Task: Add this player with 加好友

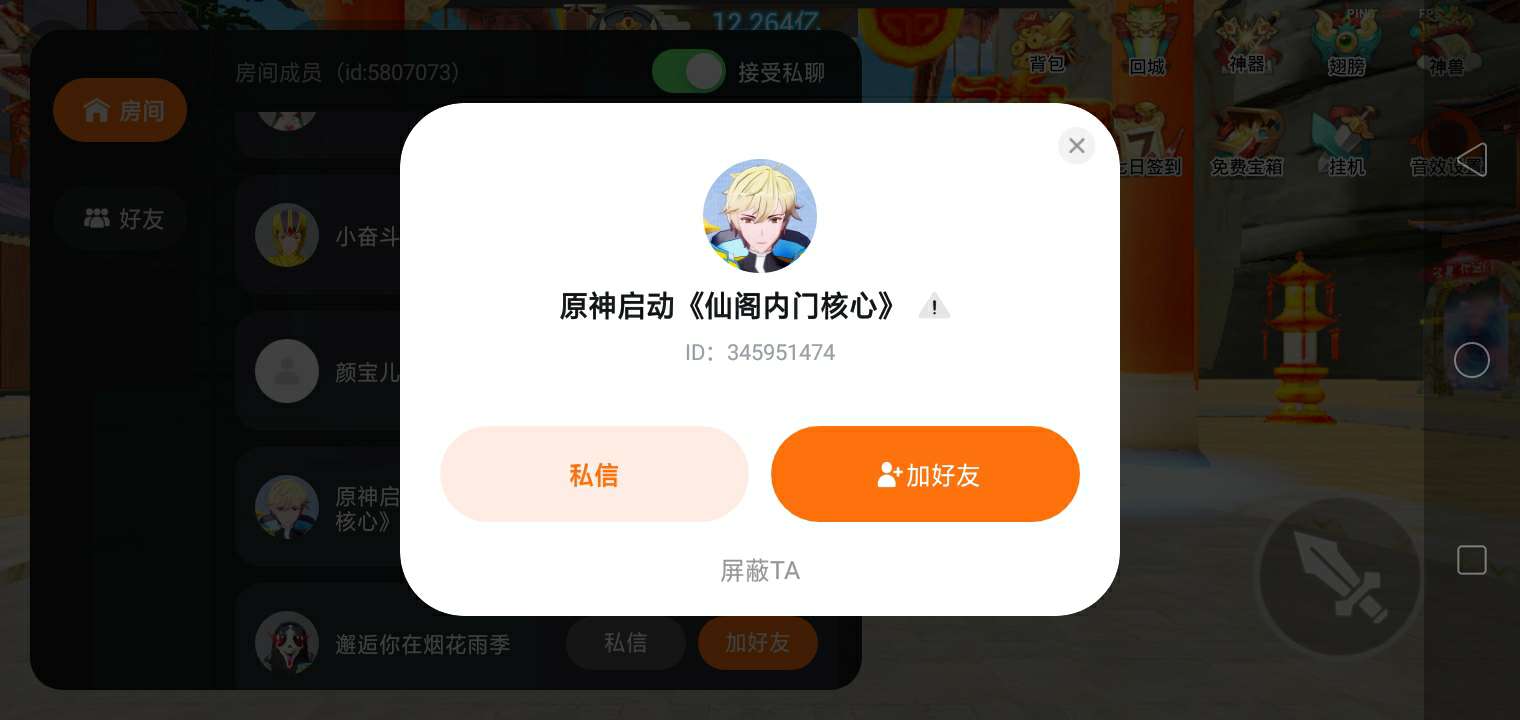Action: (x=925, y=474)
